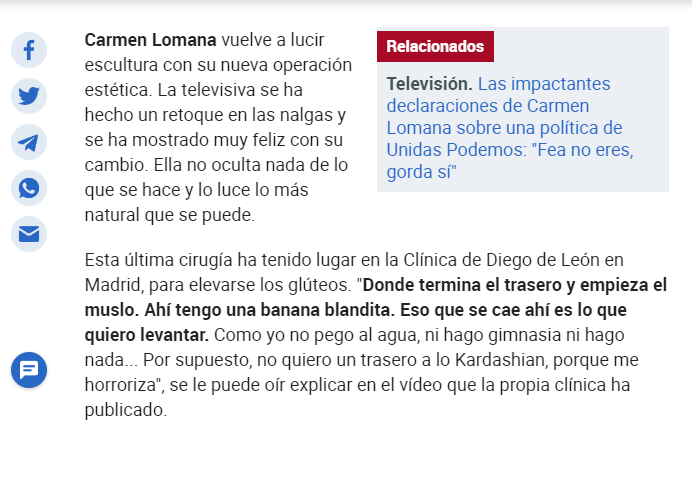Share article on Twitter
Screen dimensions: 692x500
[x=29, y=96]
